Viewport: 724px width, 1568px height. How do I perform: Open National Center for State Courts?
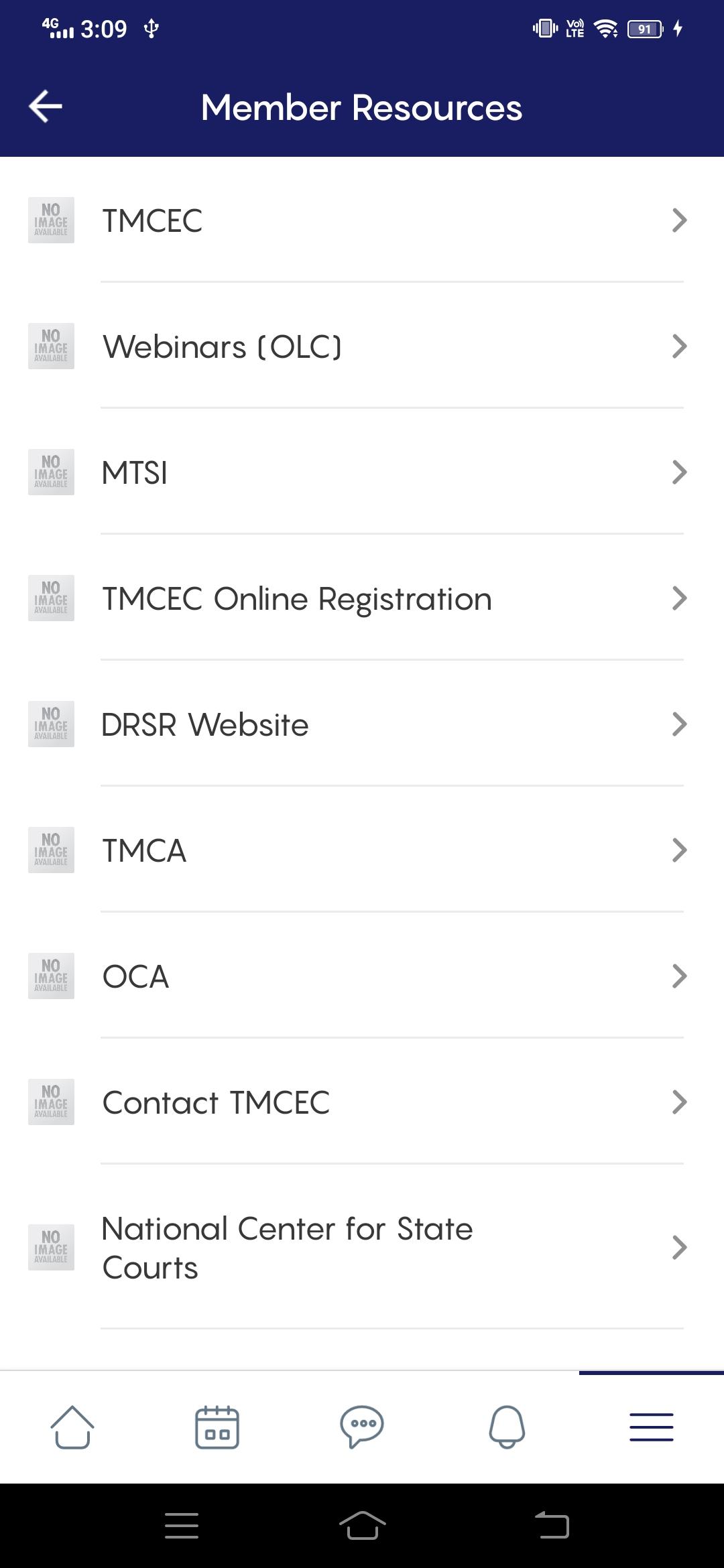tap(362, 1248)
